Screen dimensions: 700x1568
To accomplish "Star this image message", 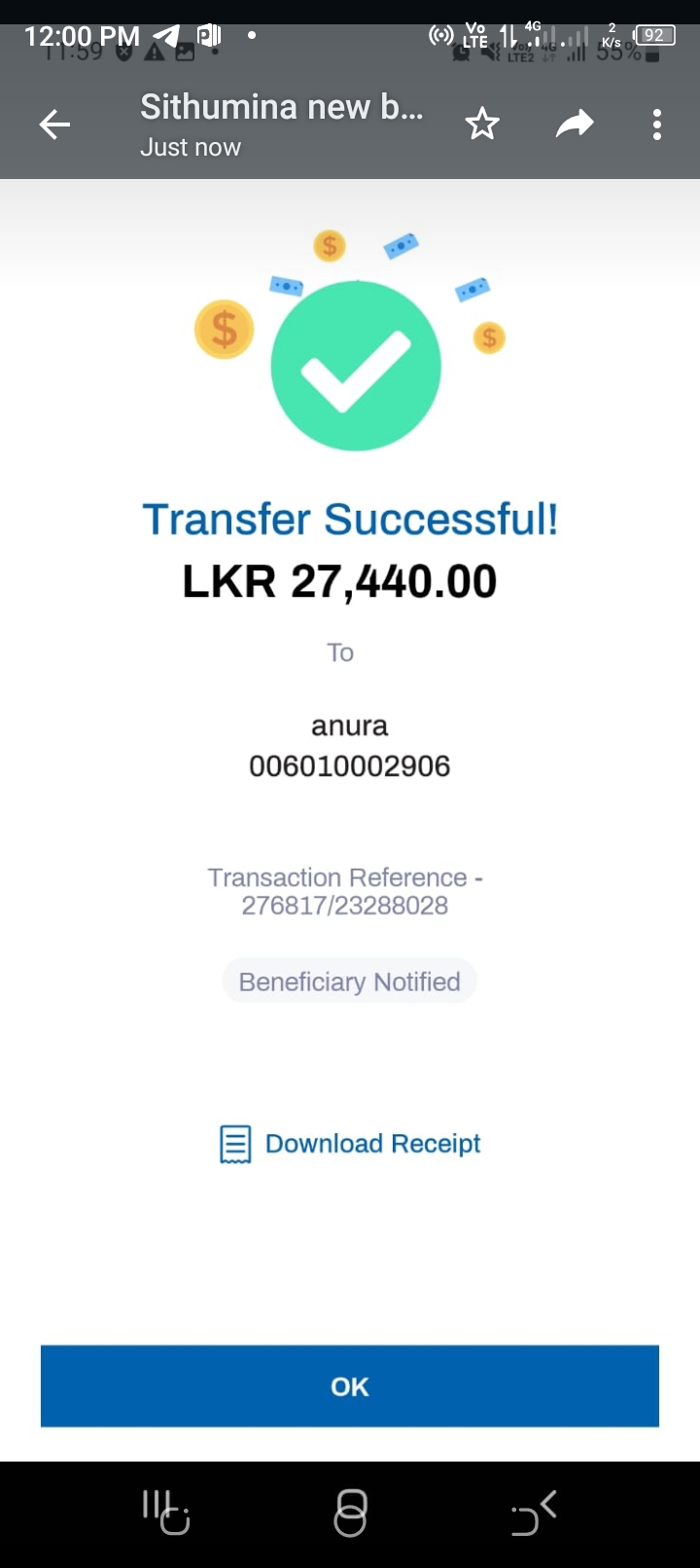I will tap(482, 125).
